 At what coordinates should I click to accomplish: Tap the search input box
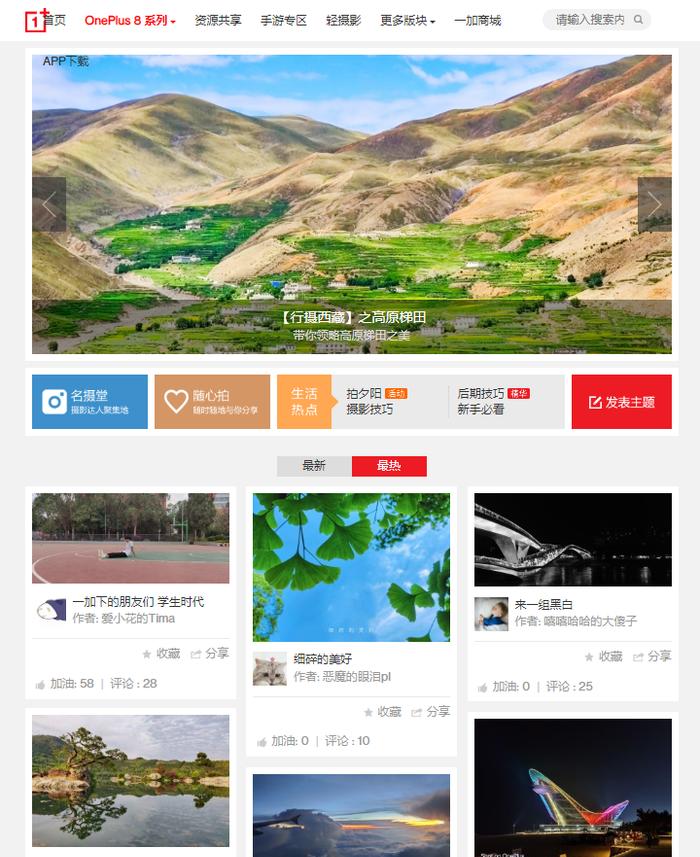590,20
